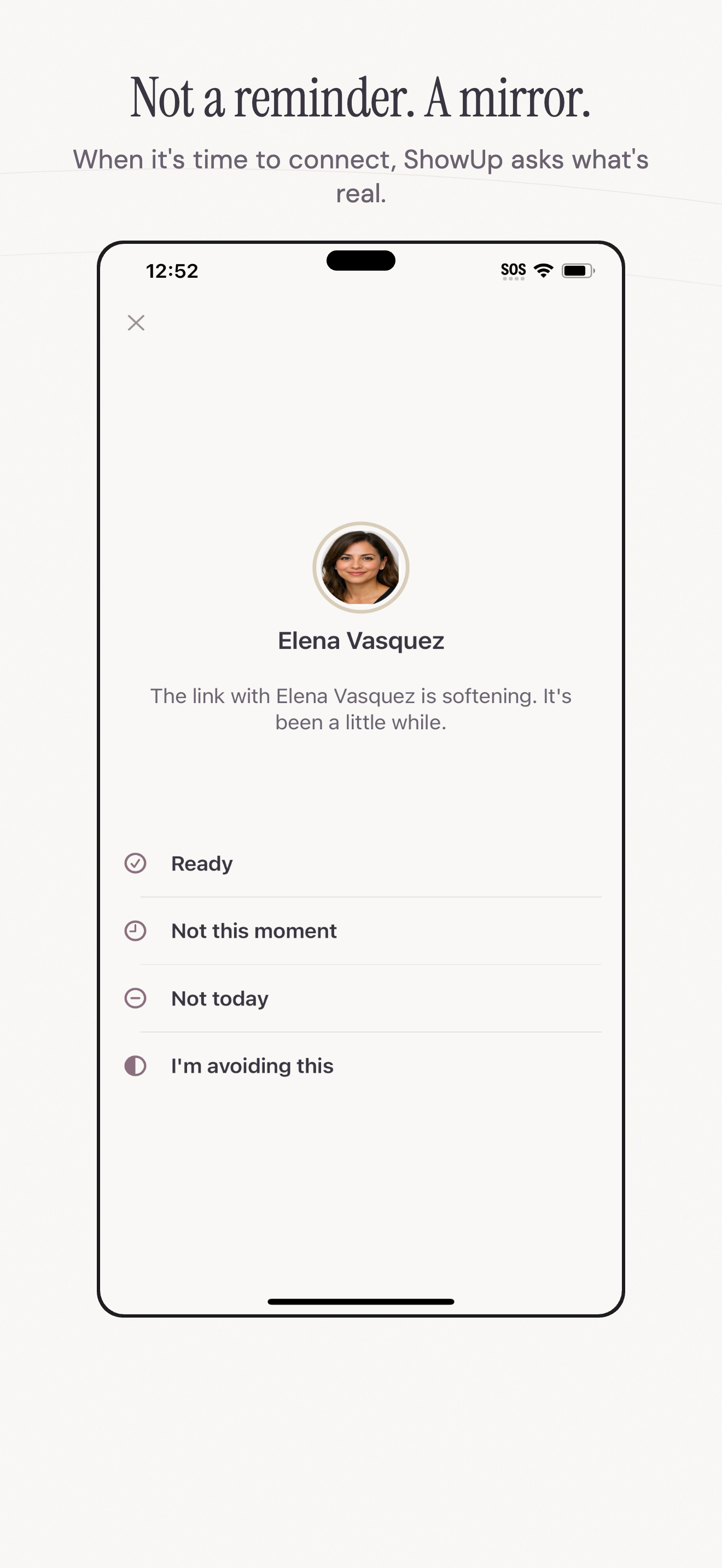Dismiss the check-in with the X icon
This screenshot has width=722, height=1568.
[136, 323]
